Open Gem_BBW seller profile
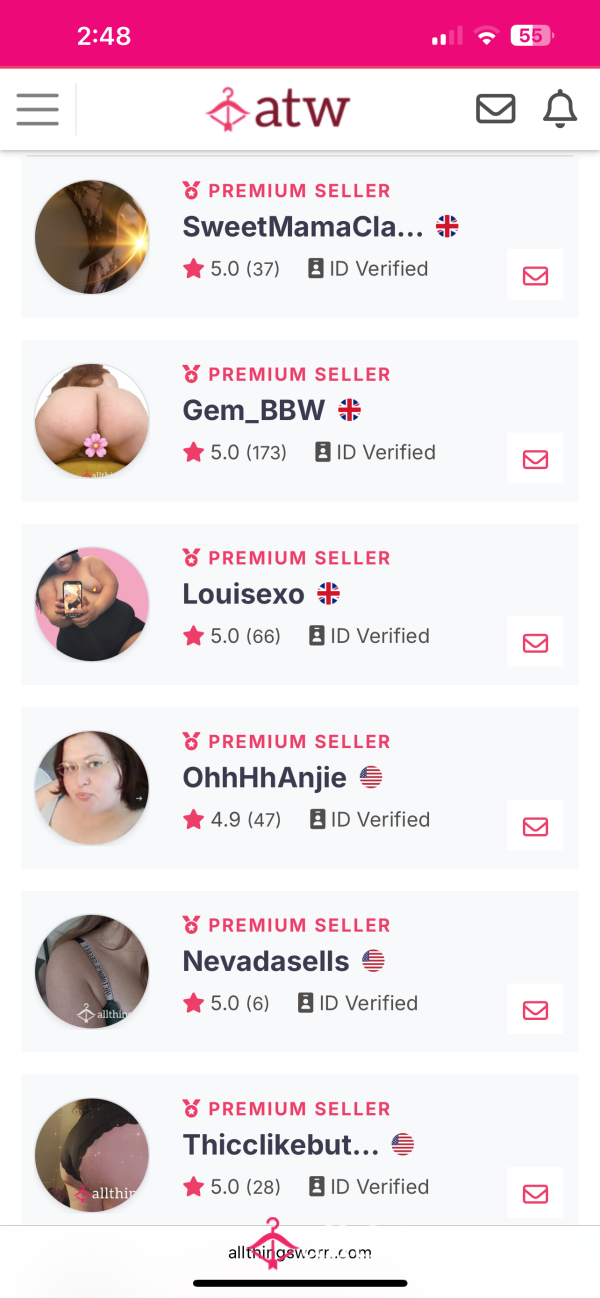Screen dimensions: 600x1298 pyautogui.click(x=254, y=410)
